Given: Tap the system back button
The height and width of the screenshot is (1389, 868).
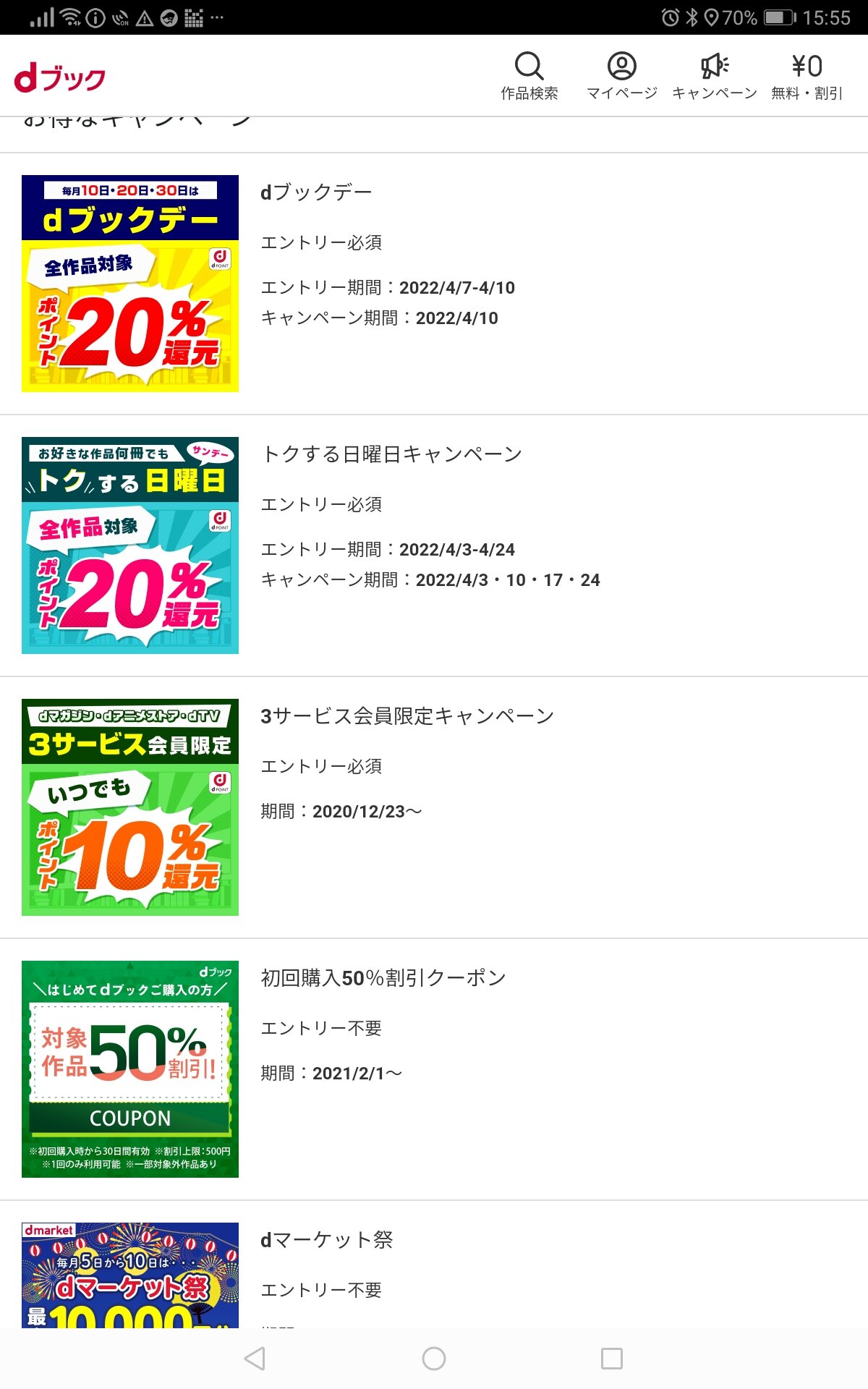Looking at the screenshot, I should [255, 1359].
